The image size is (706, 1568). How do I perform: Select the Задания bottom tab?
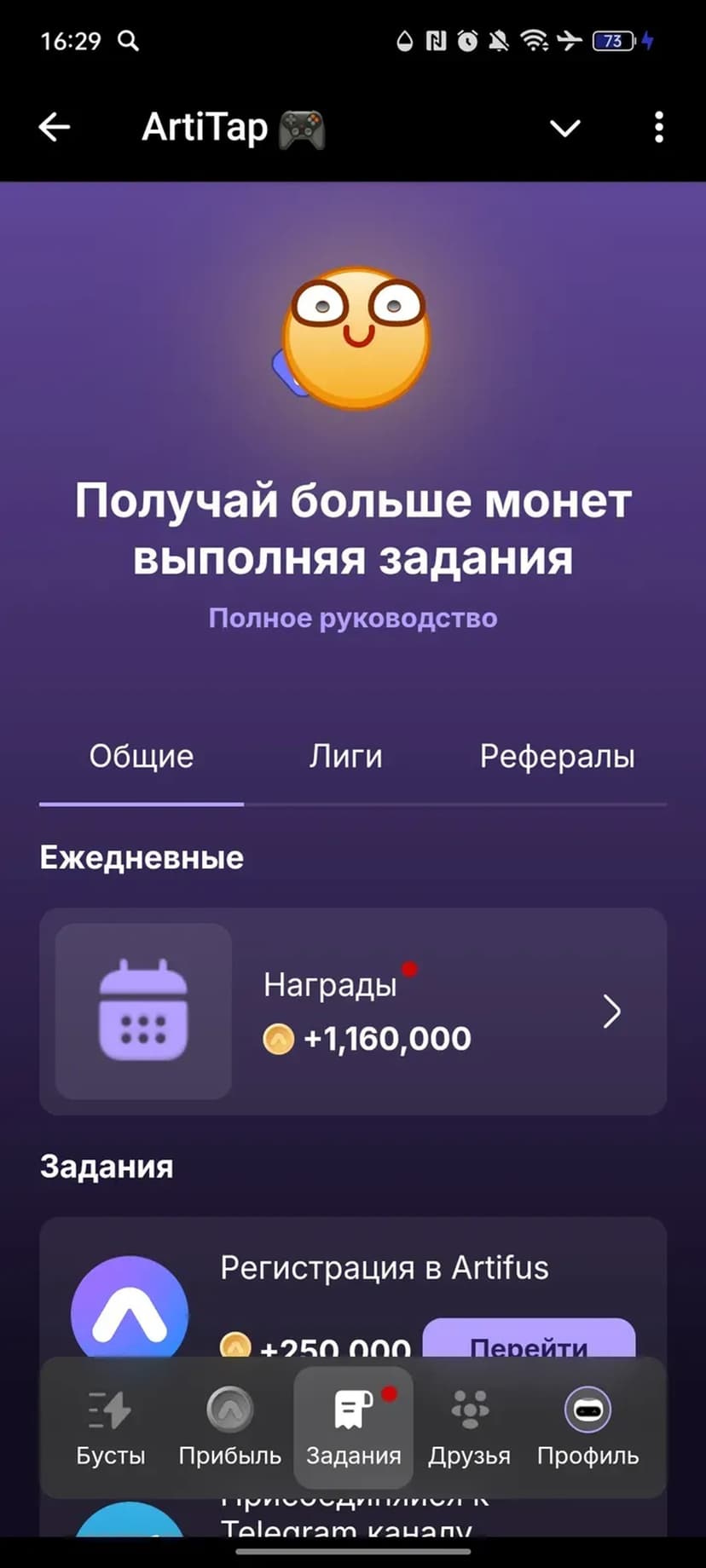click(x=353, y=1427)
